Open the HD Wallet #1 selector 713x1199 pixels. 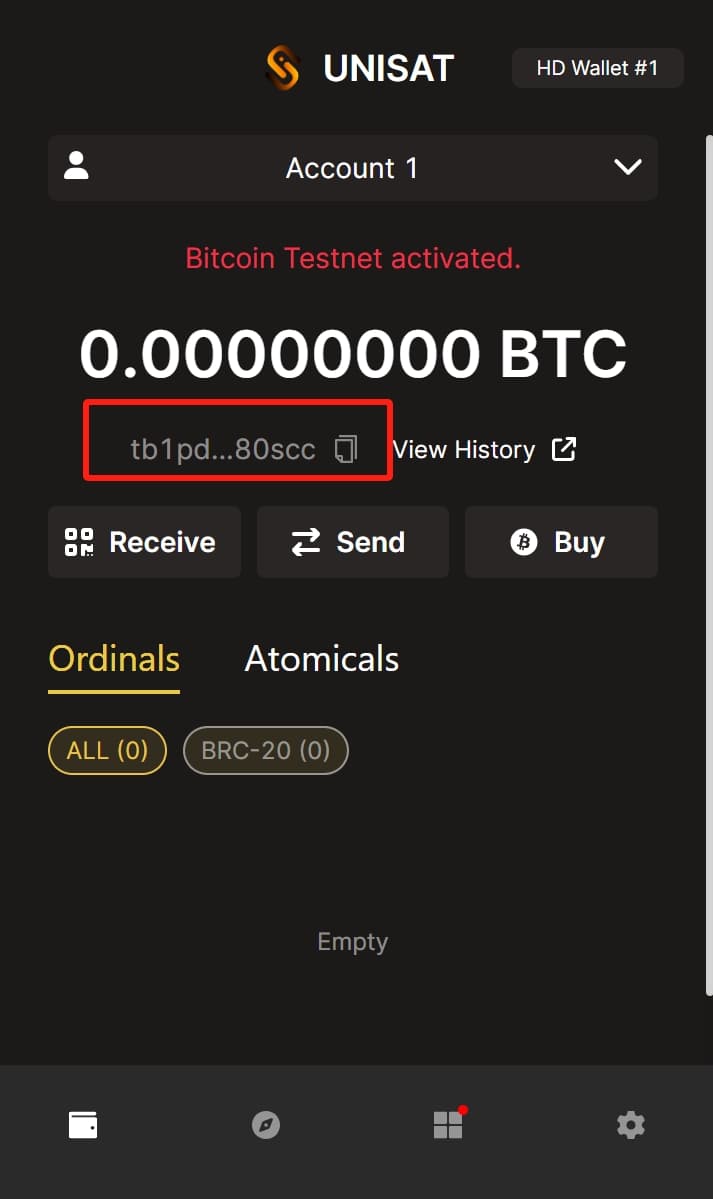597,68
